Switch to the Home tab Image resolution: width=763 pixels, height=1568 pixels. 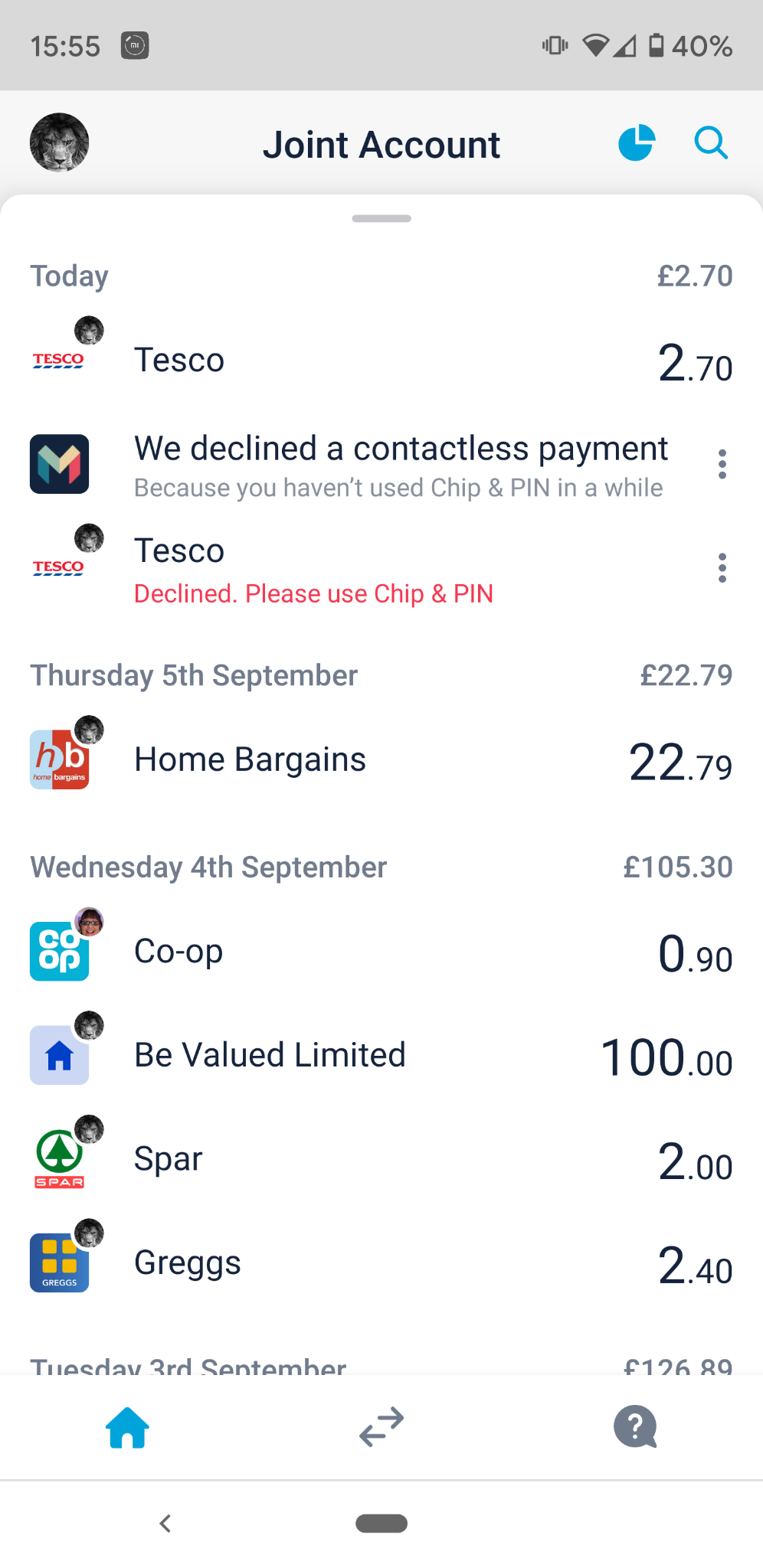127,1428
